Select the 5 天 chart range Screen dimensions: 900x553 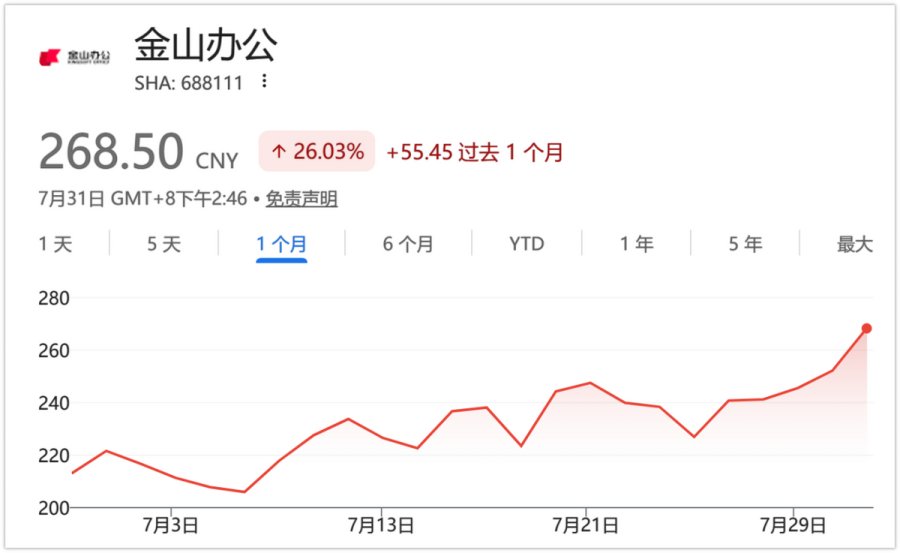click(x=164, y=244)
